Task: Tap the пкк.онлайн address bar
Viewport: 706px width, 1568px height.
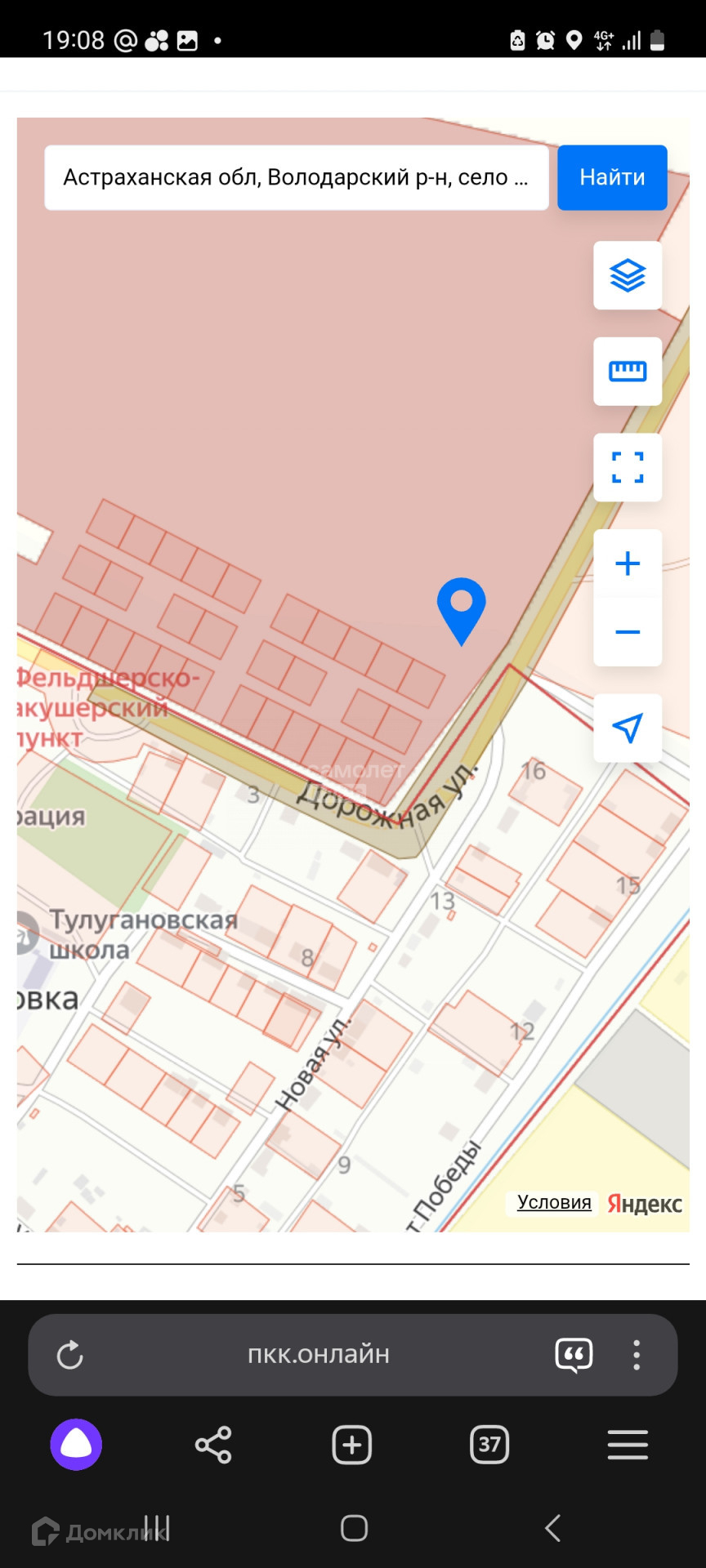Action: [319, 1355]
